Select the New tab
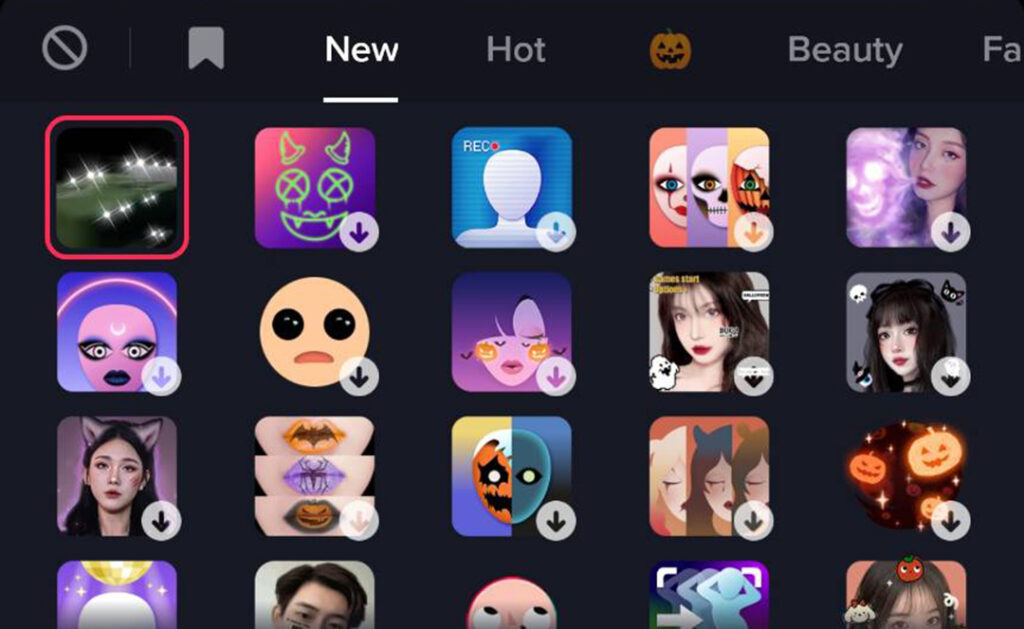 [361, 49]
